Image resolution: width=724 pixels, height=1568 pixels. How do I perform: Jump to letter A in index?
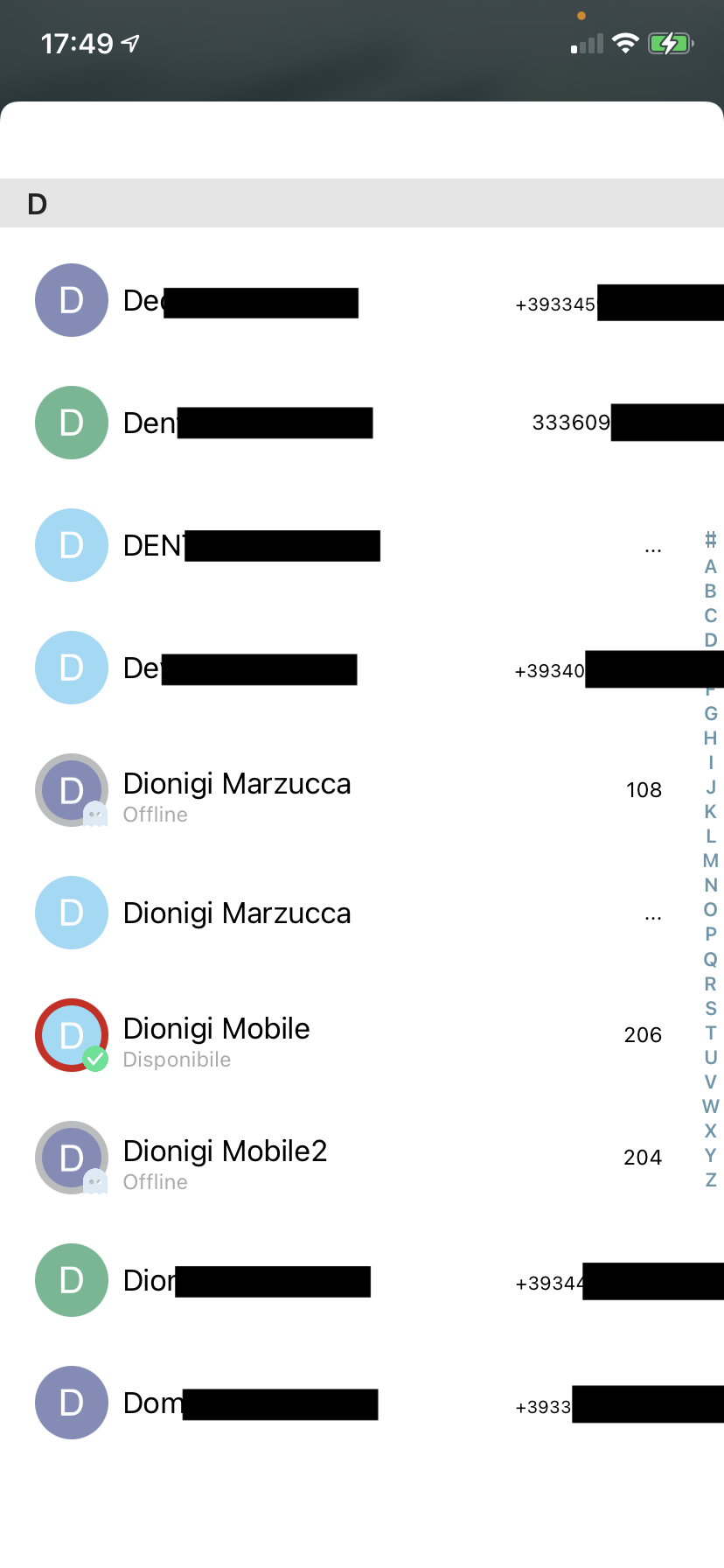(711, 567)
